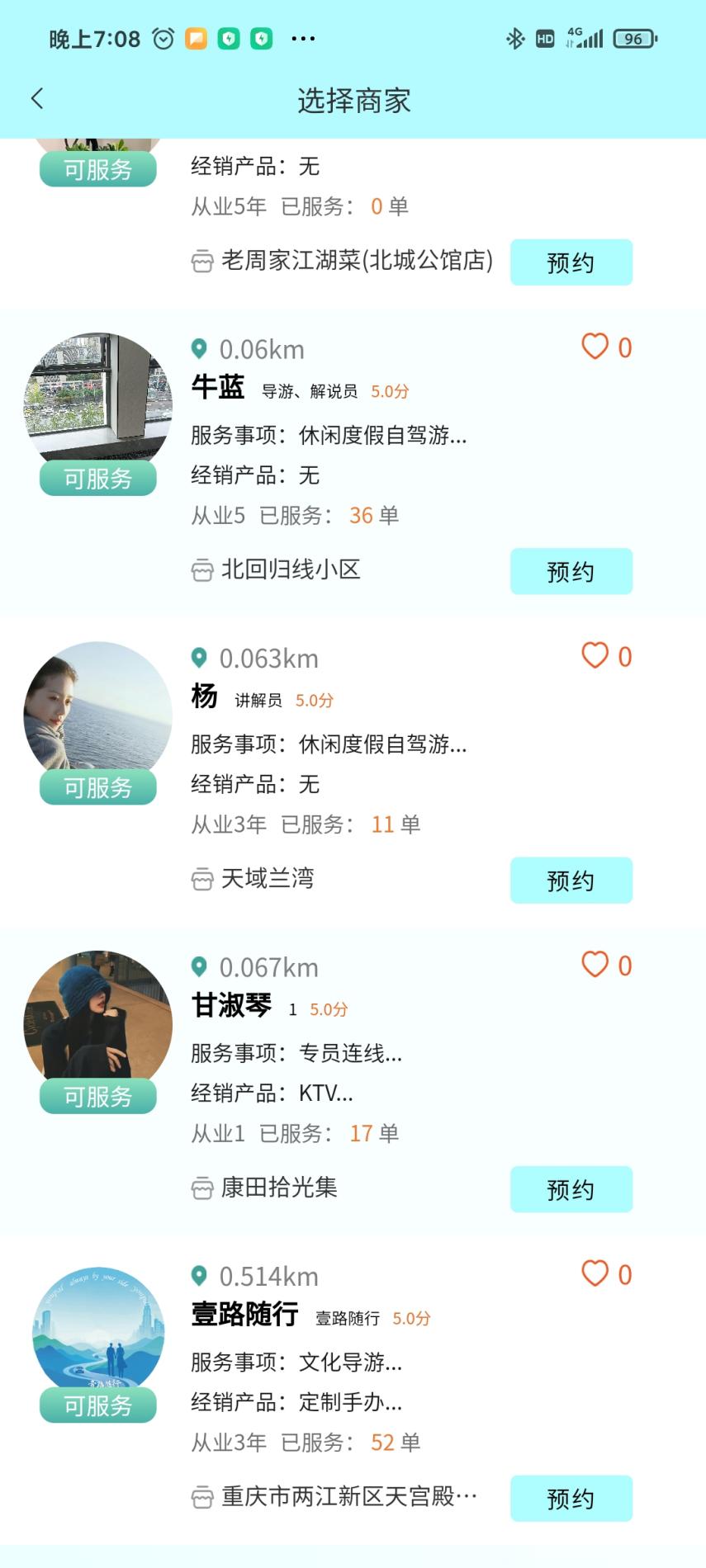The image size is (706, 1568).
Task: Favorite 壹路随行 via the heart icon
Action: [596, 1273]
